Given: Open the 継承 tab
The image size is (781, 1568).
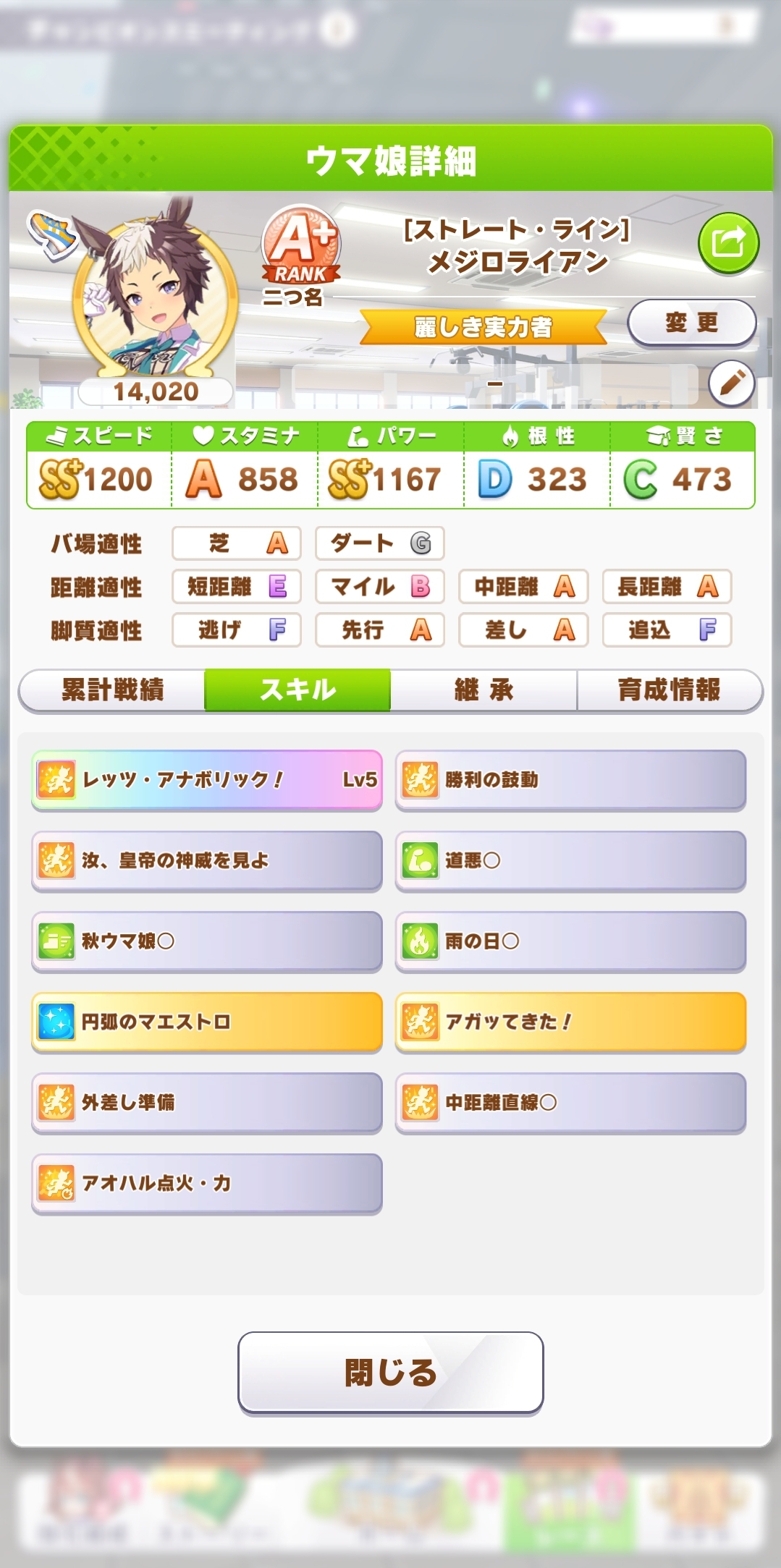Looking at the screenshot, I should [x=484, y=690].
